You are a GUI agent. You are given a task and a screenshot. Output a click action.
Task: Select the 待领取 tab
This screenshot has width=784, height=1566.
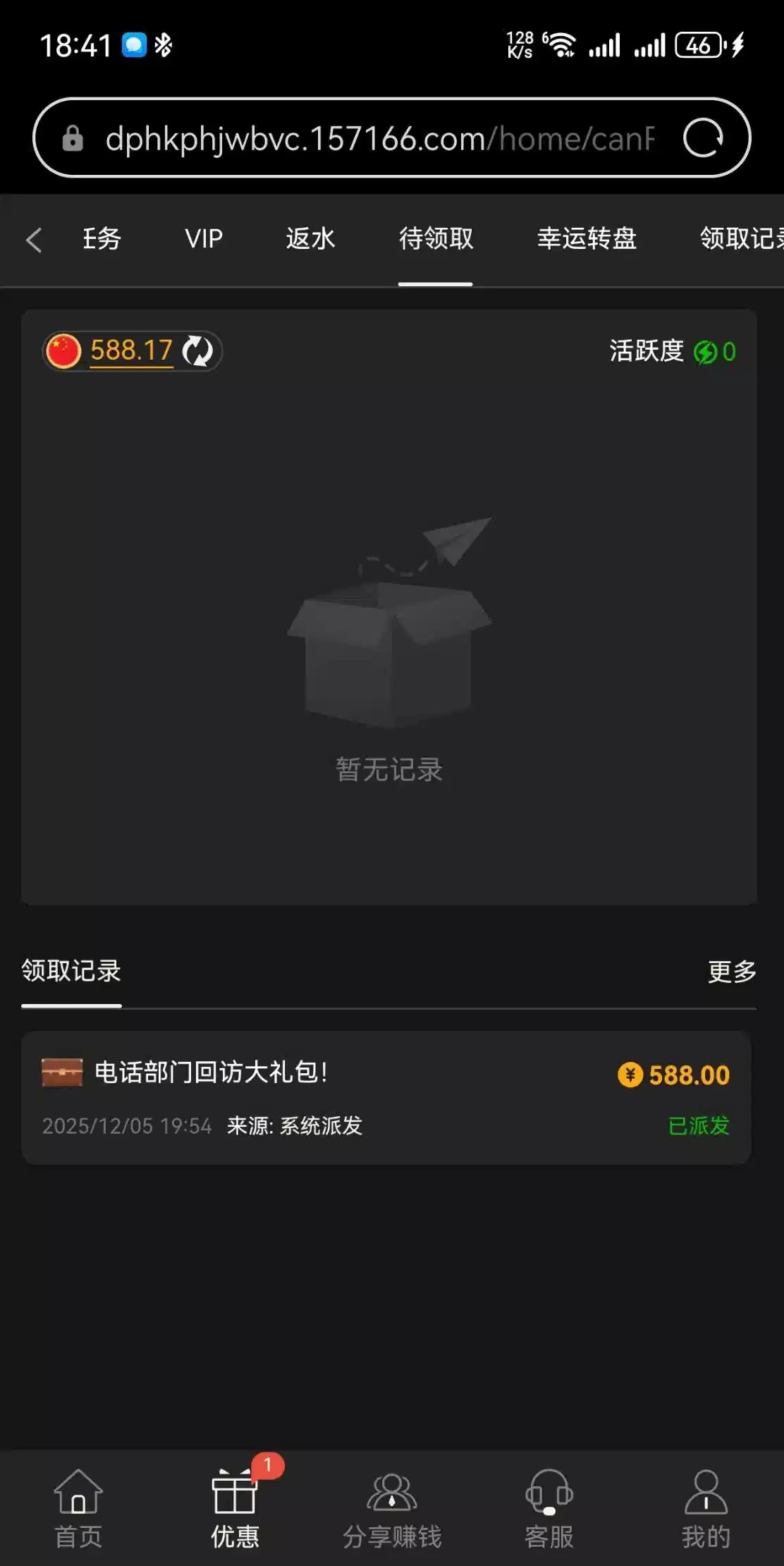tap(436, 238)
